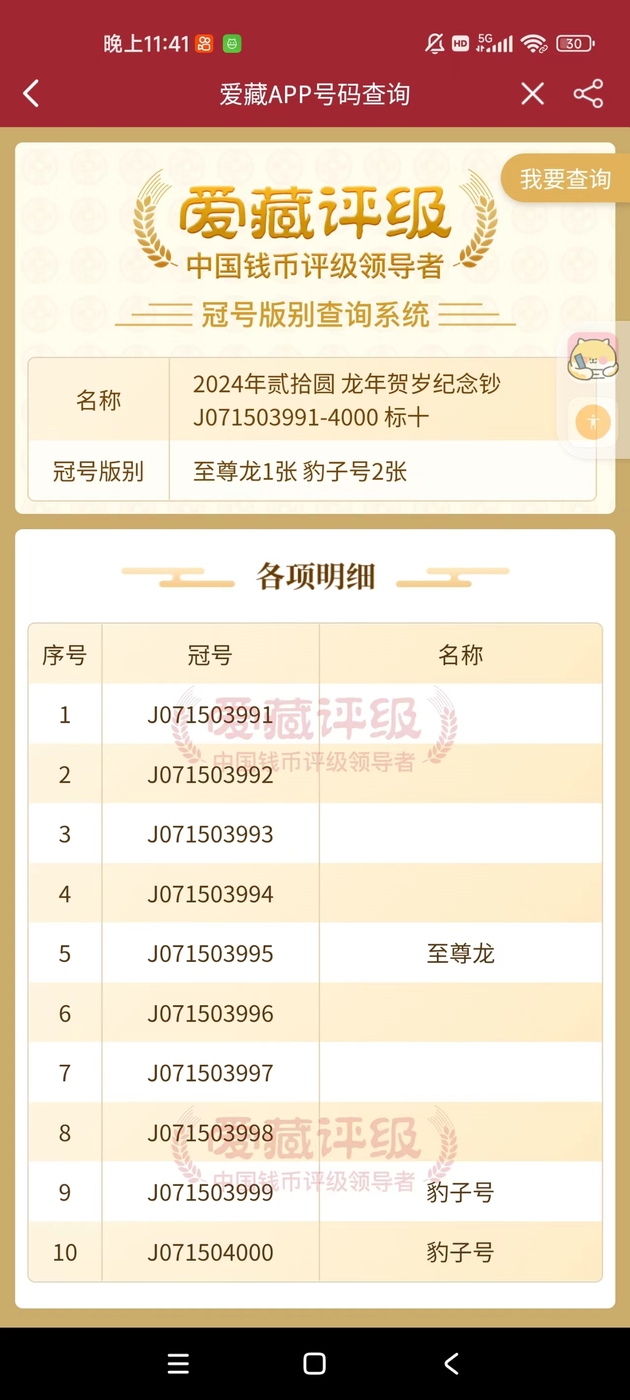The height and width of the screenshot is (1400, 630).
Task: Tap the 我要查询 button
Action: coord(565,179)
